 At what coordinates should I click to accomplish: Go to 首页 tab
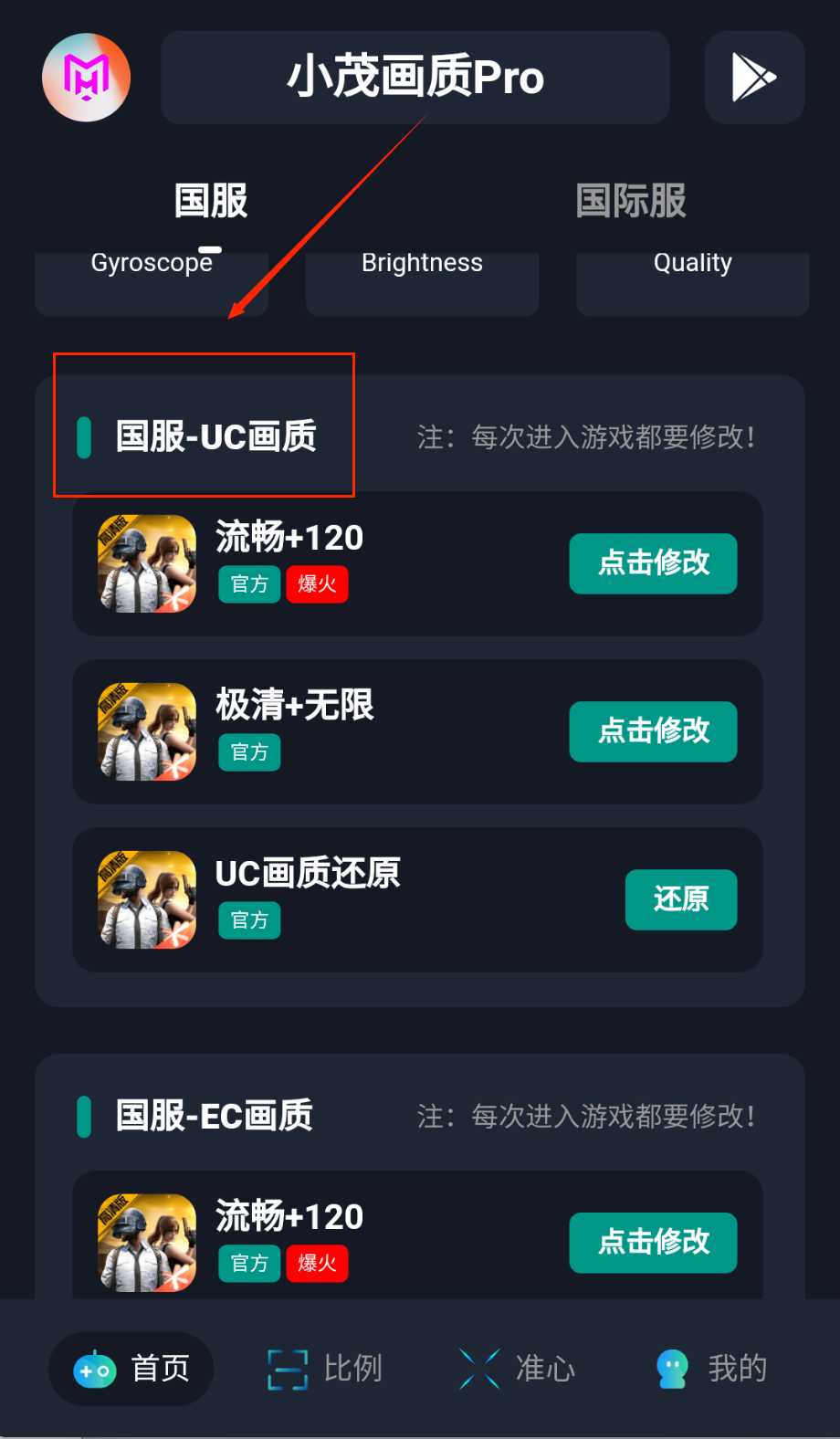pos(131,1369)
